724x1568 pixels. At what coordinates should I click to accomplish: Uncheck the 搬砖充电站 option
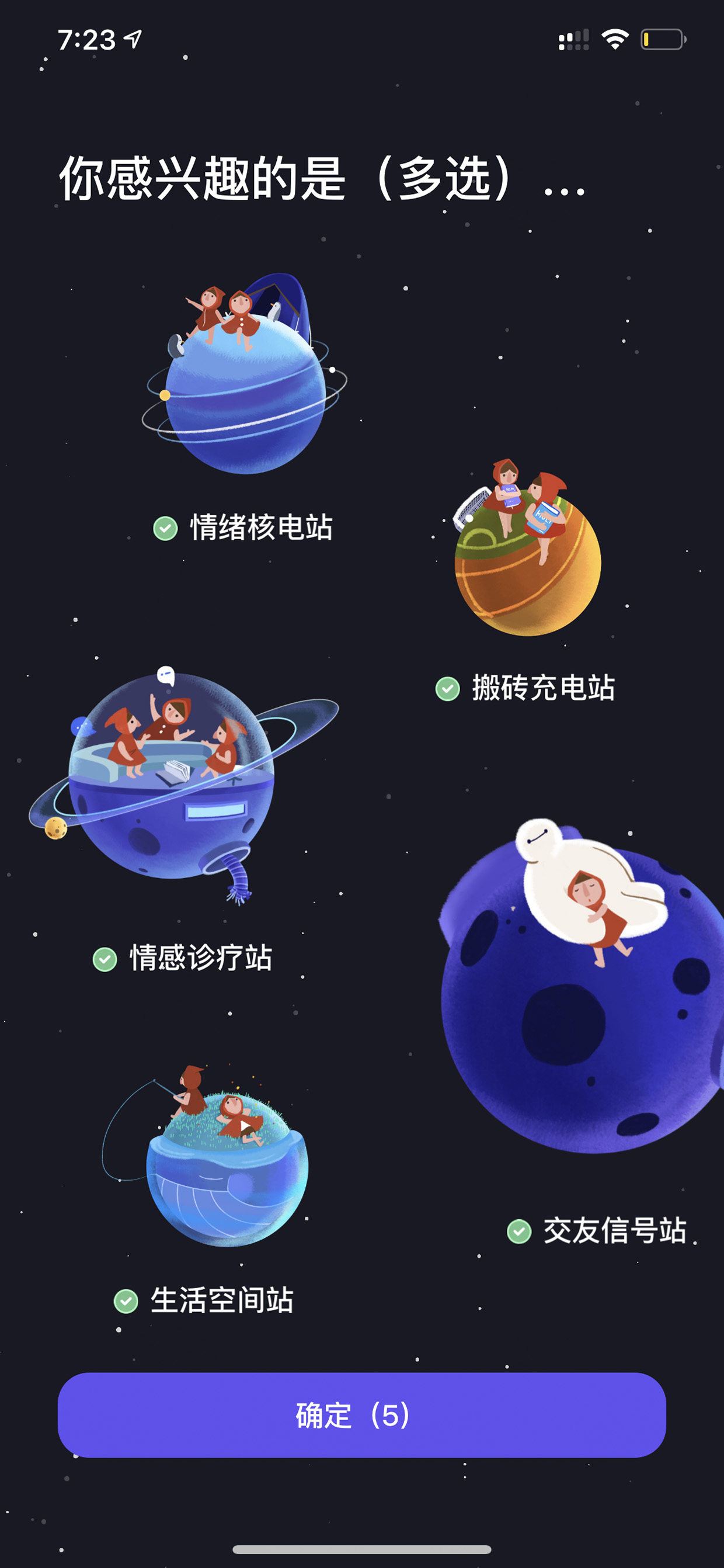447,689
